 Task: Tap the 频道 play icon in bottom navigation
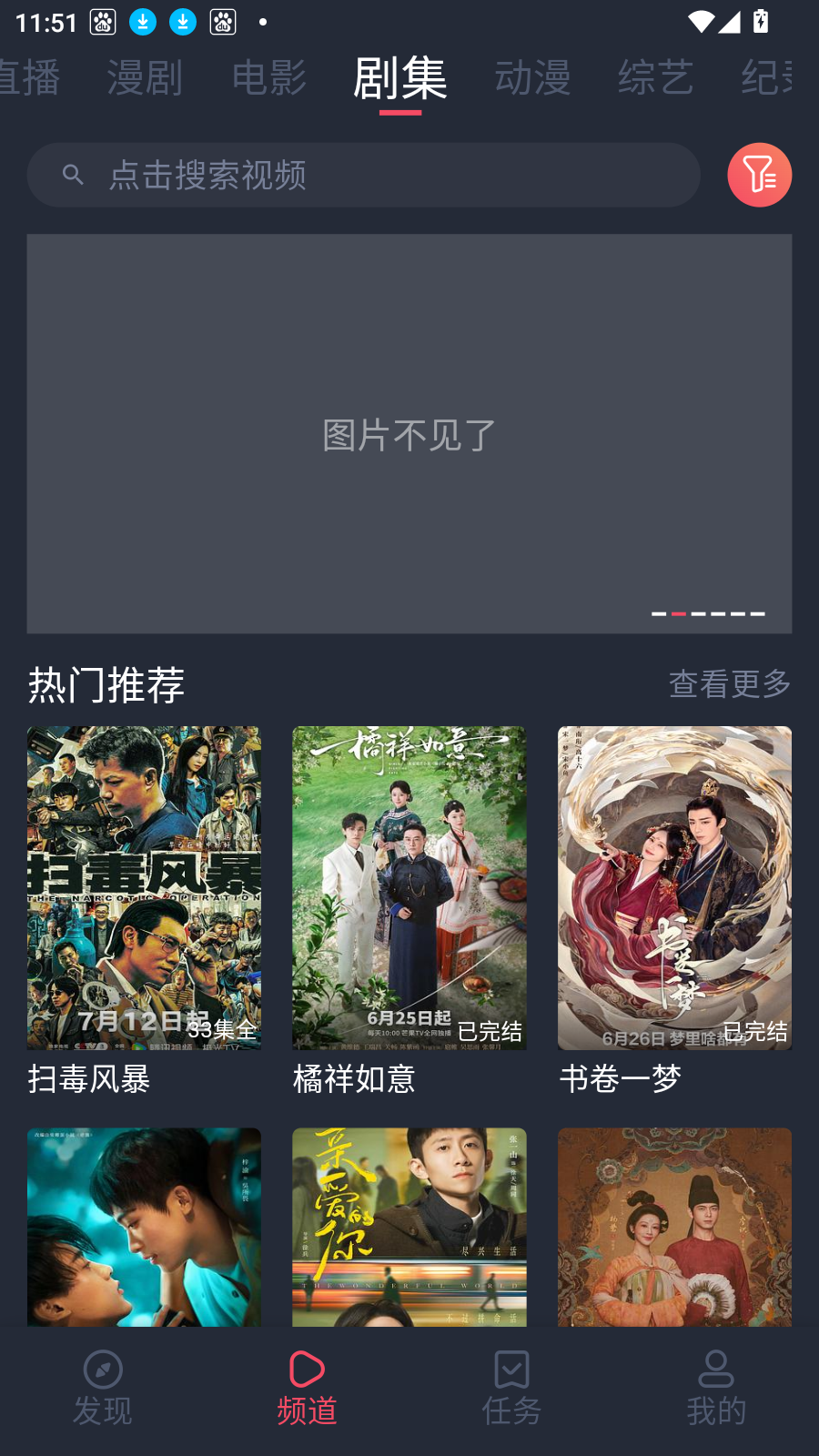307,1368
